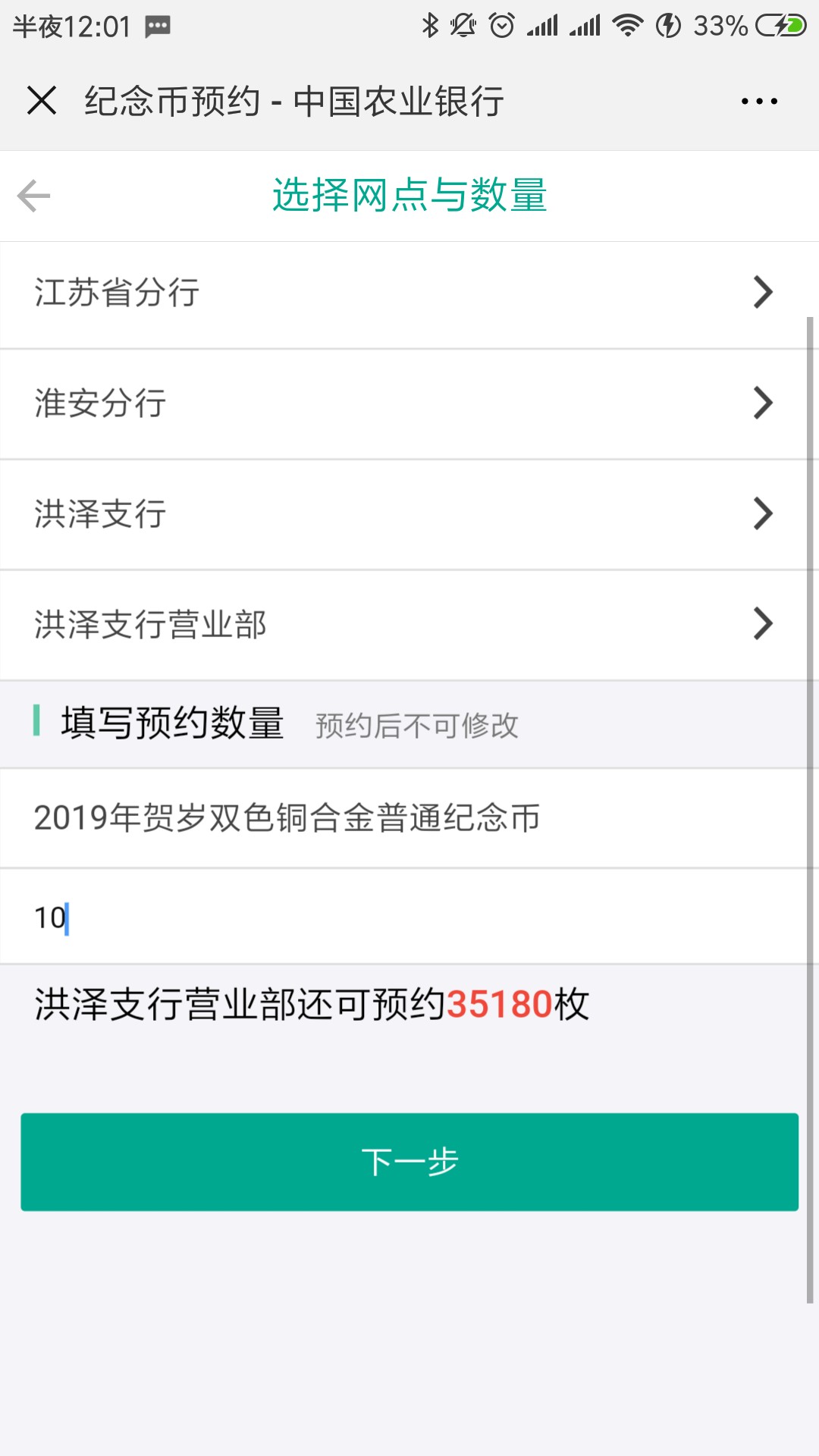
Task: Go back using the grey arrow
Action: [33, 196]
